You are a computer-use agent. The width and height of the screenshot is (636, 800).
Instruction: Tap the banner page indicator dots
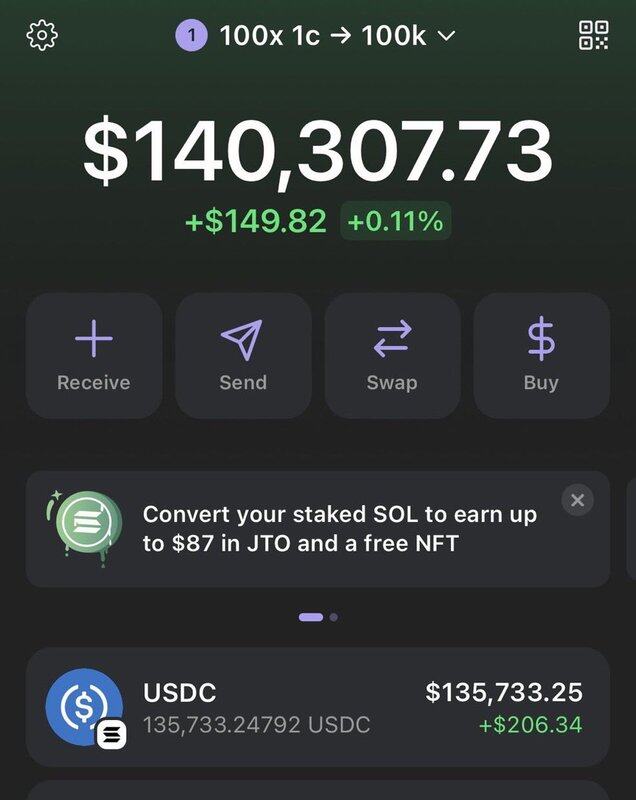(x=318, y=617)
